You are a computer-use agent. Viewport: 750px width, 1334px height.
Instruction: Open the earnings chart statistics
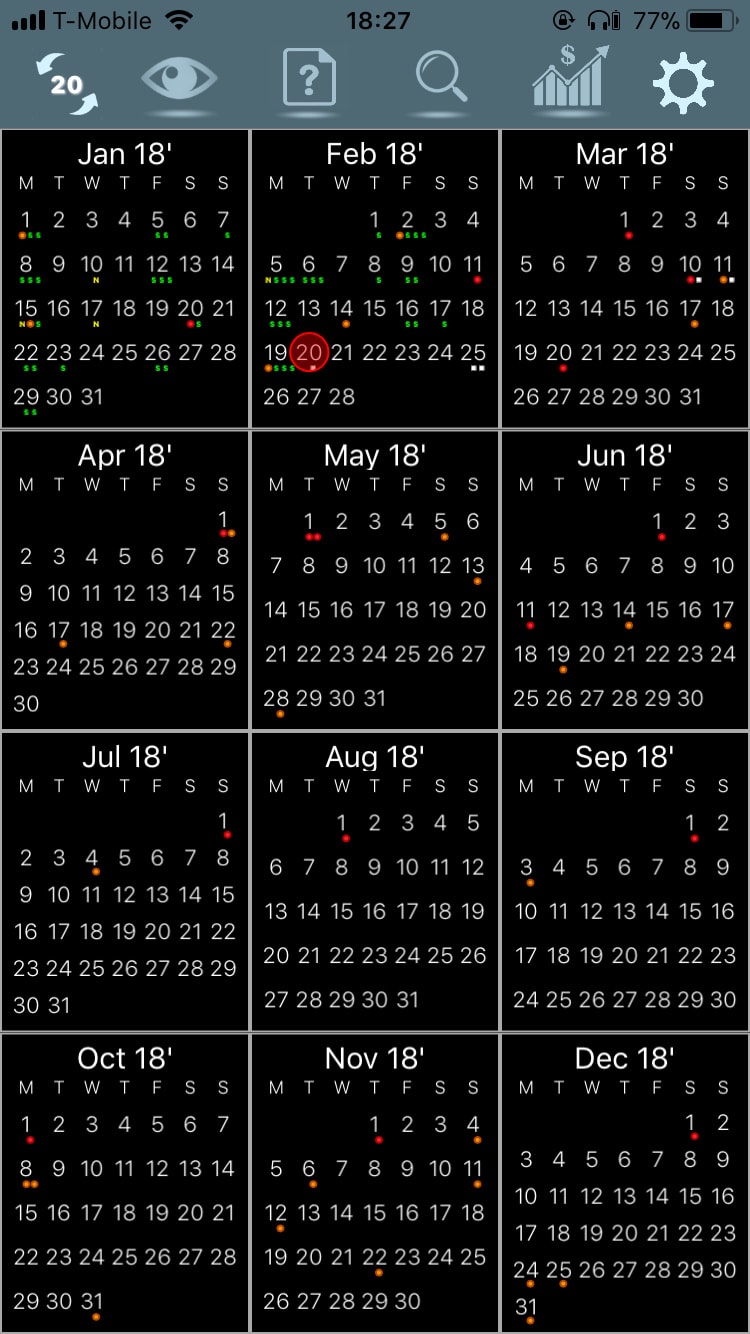tap(571, 78)
